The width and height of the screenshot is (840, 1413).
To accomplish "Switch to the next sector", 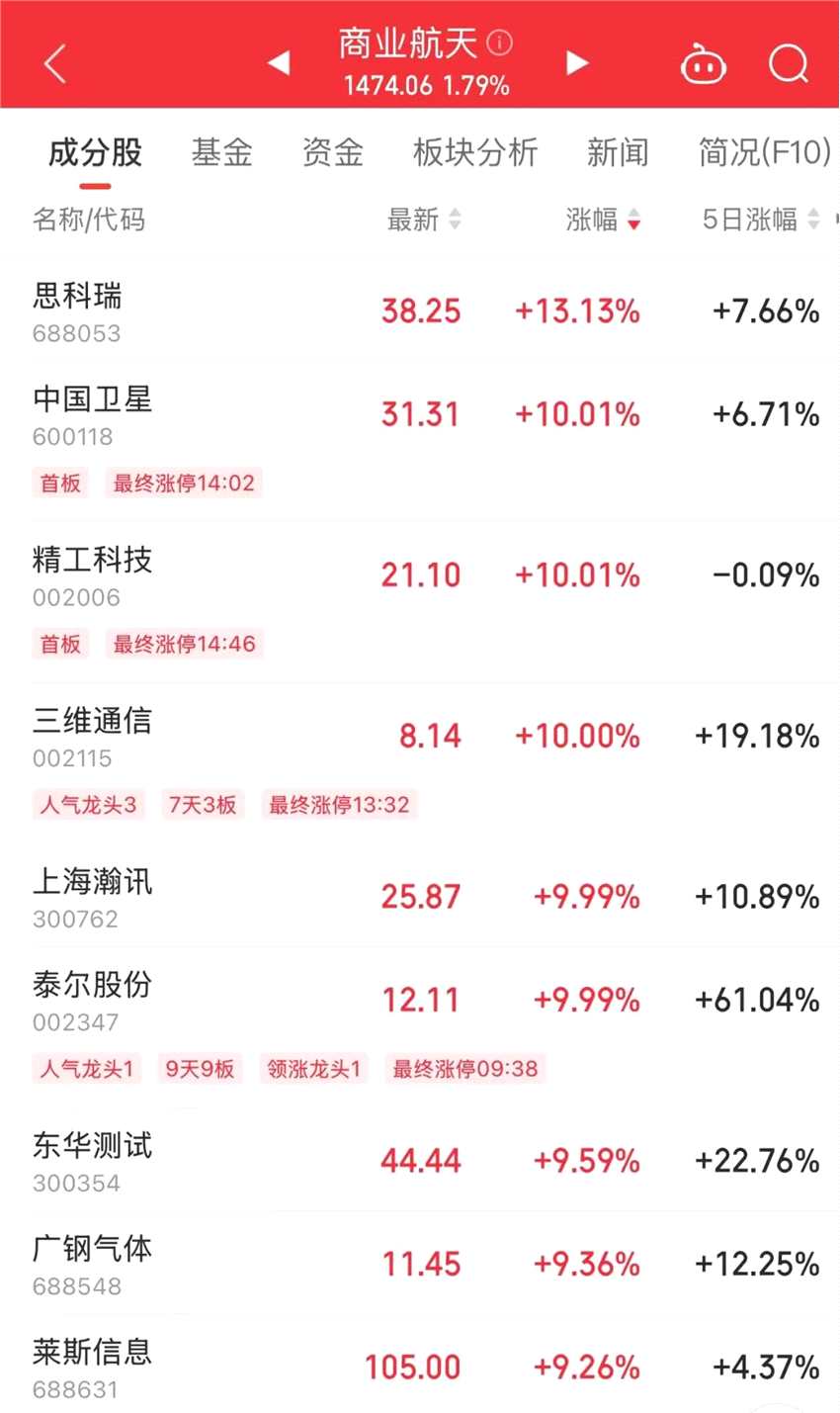I will (577, 64).
